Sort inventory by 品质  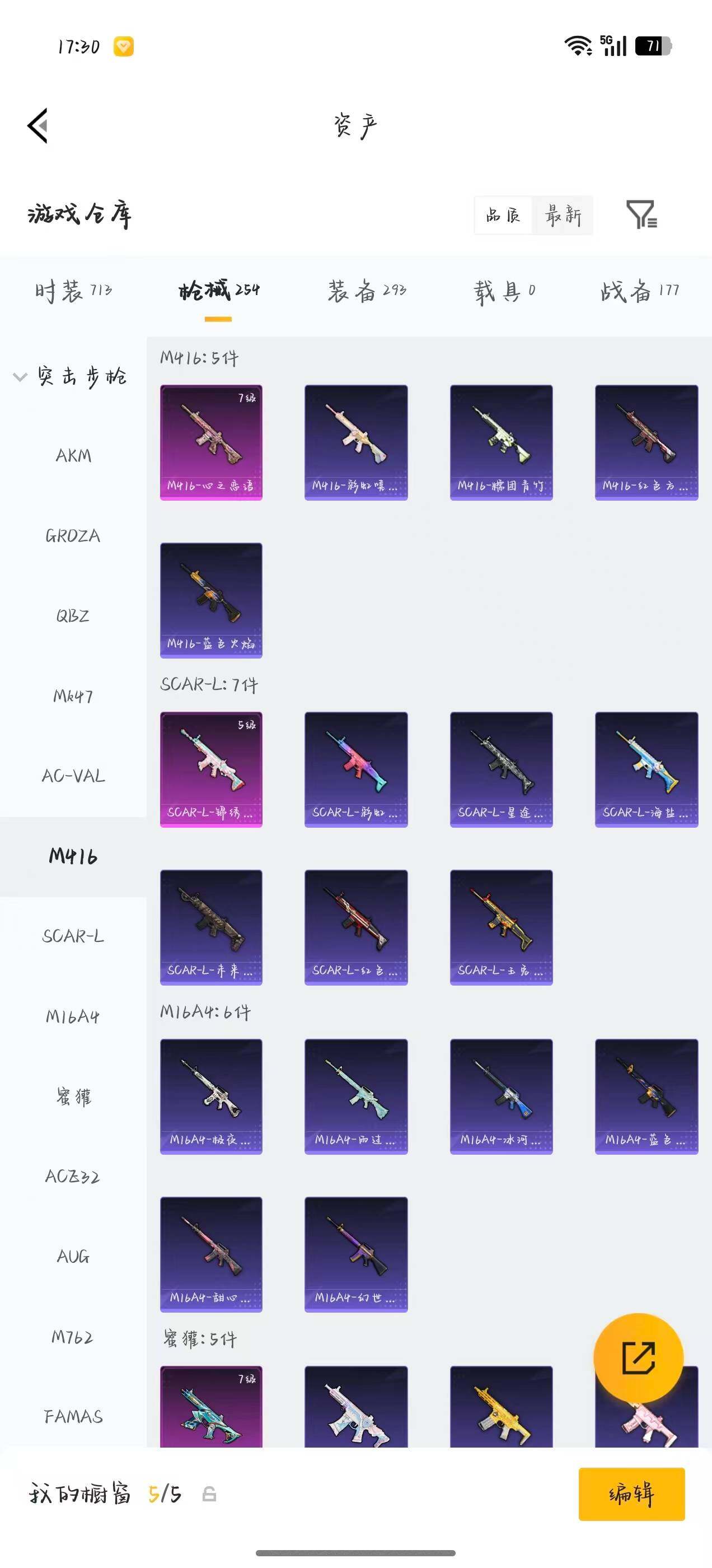[x=503, y=215]
